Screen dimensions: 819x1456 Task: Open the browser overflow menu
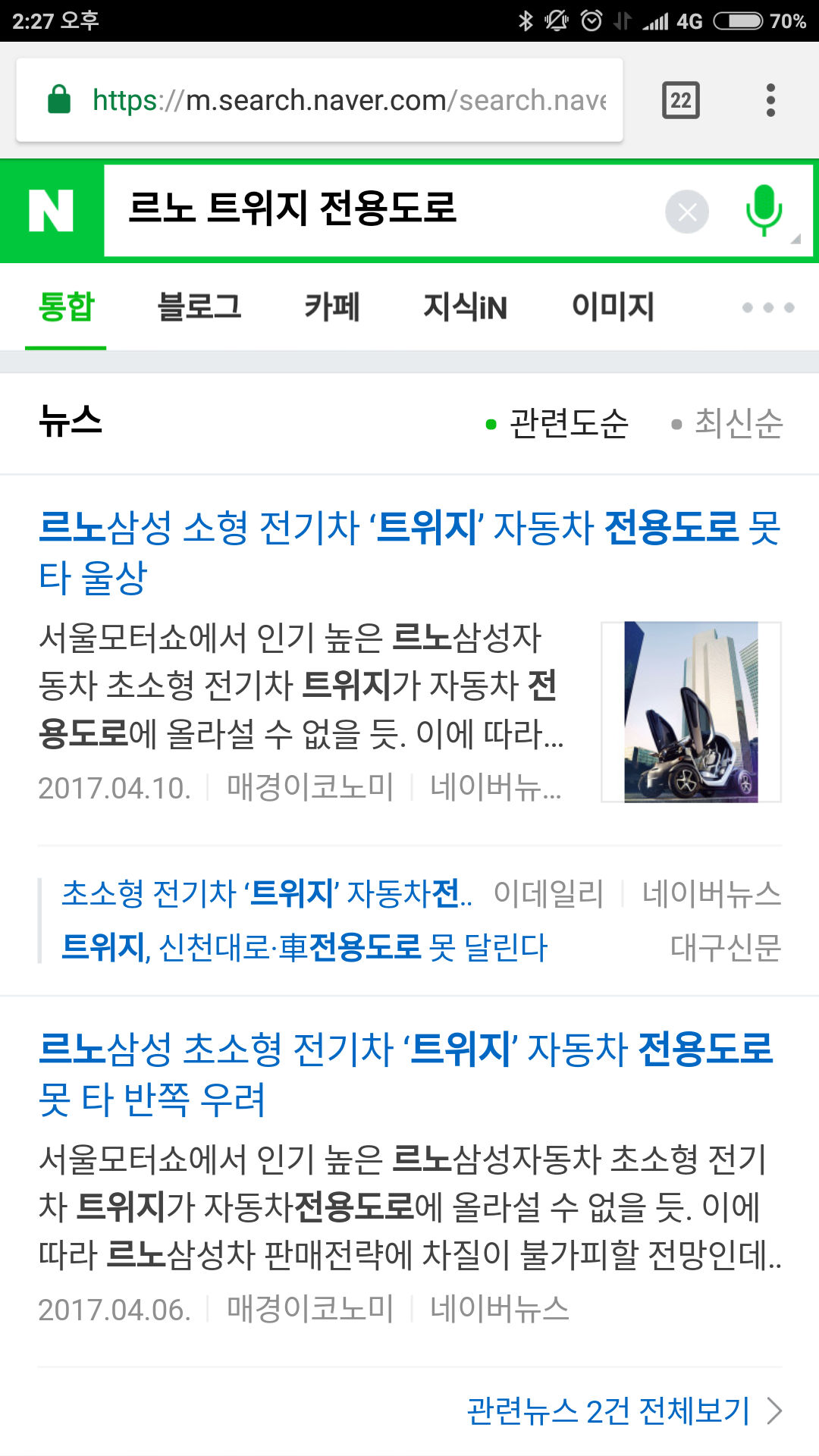(770, 100)
